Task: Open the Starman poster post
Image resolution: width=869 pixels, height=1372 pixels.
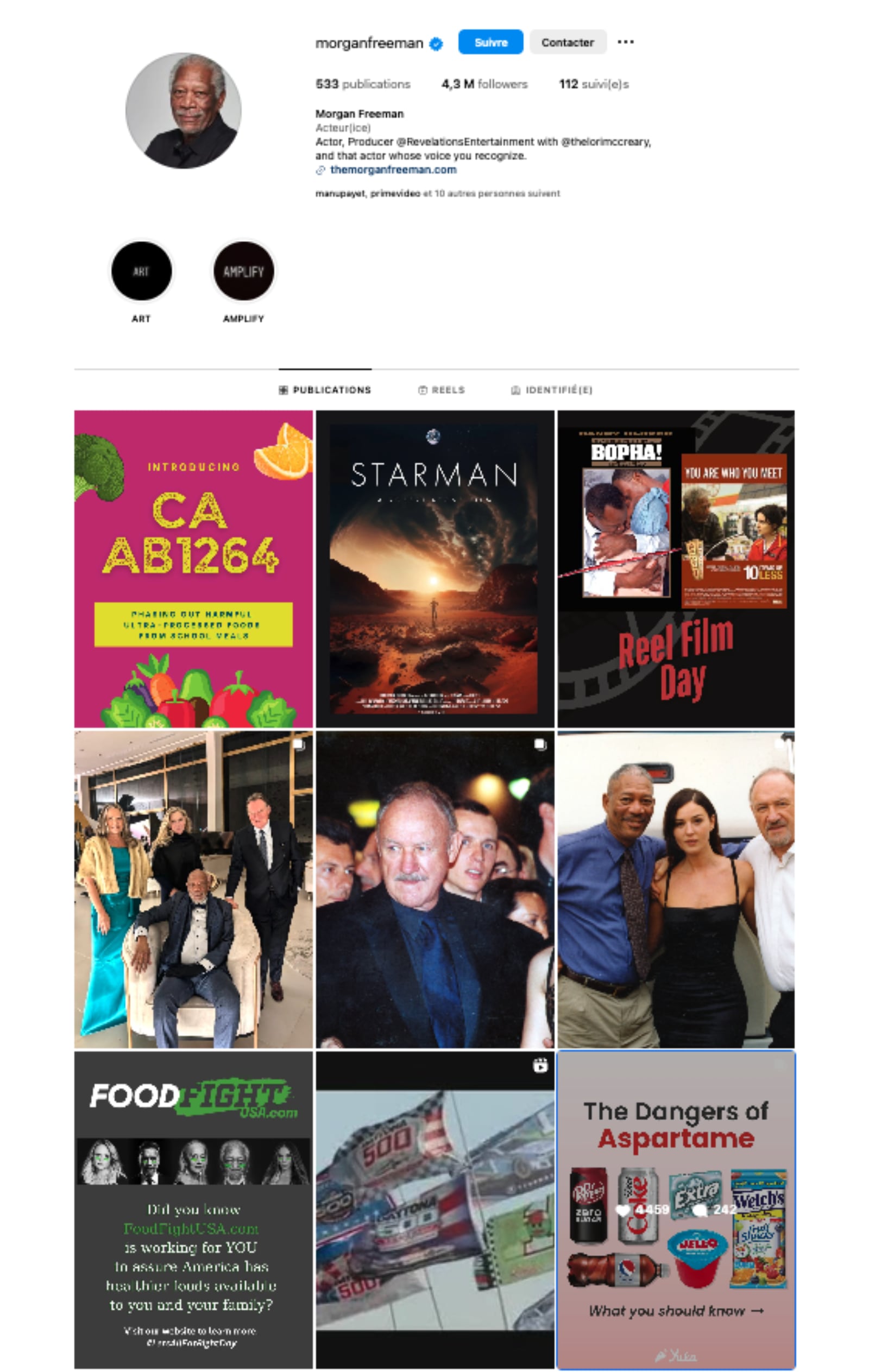Action: (434, 568)
